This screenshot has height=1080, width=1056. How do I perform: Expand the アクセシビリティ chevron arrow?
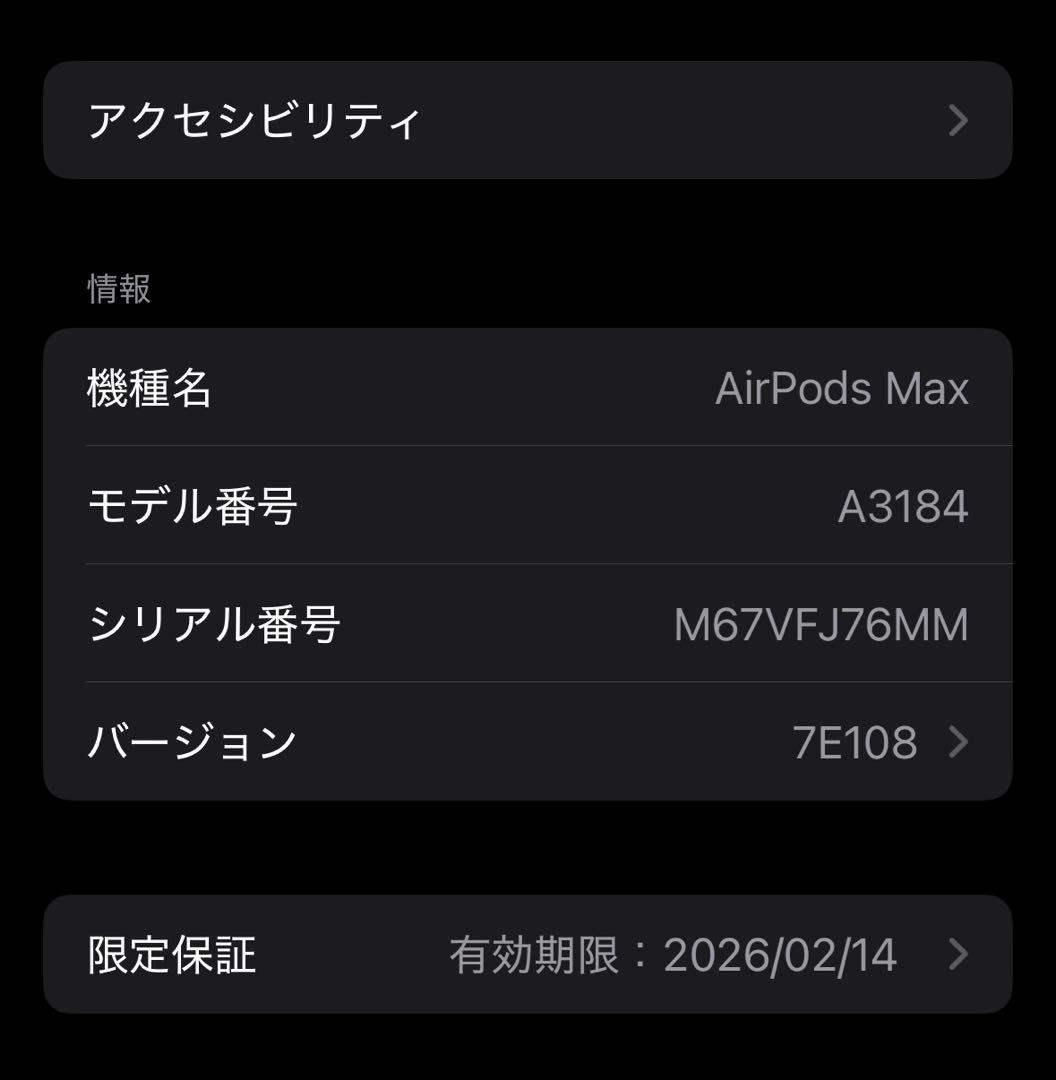coord(958,120)
